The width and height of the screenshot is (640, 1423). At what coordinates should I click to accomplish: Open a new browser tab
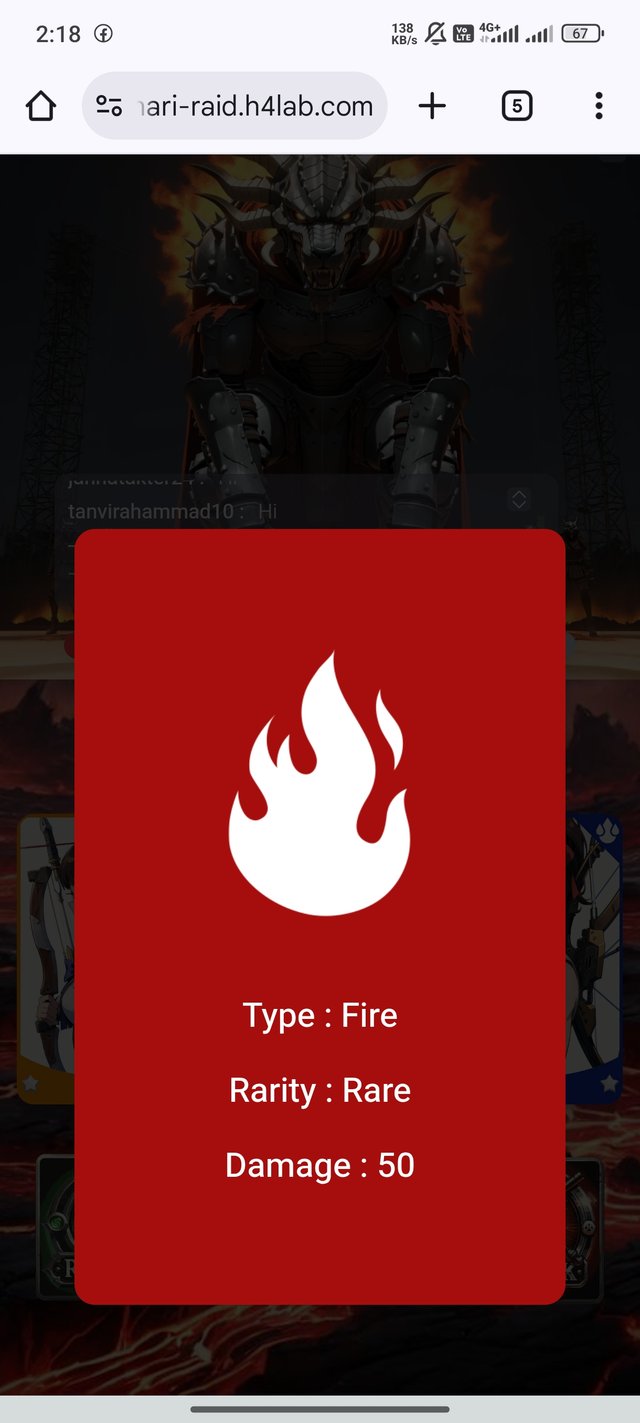(432, 106)
